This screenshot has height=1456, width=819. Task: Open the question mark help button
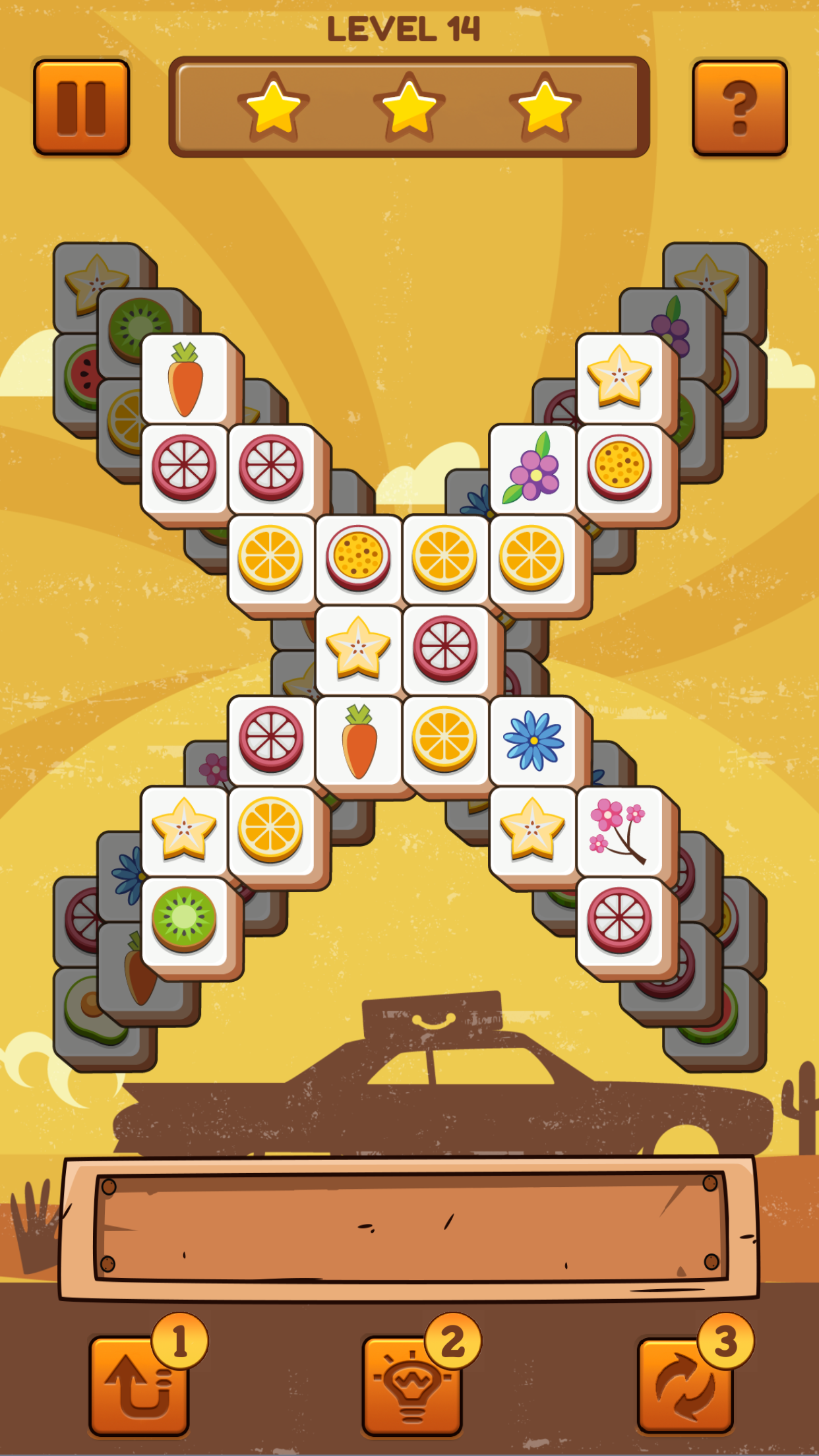pyautogui.click(x=739, y=108)
